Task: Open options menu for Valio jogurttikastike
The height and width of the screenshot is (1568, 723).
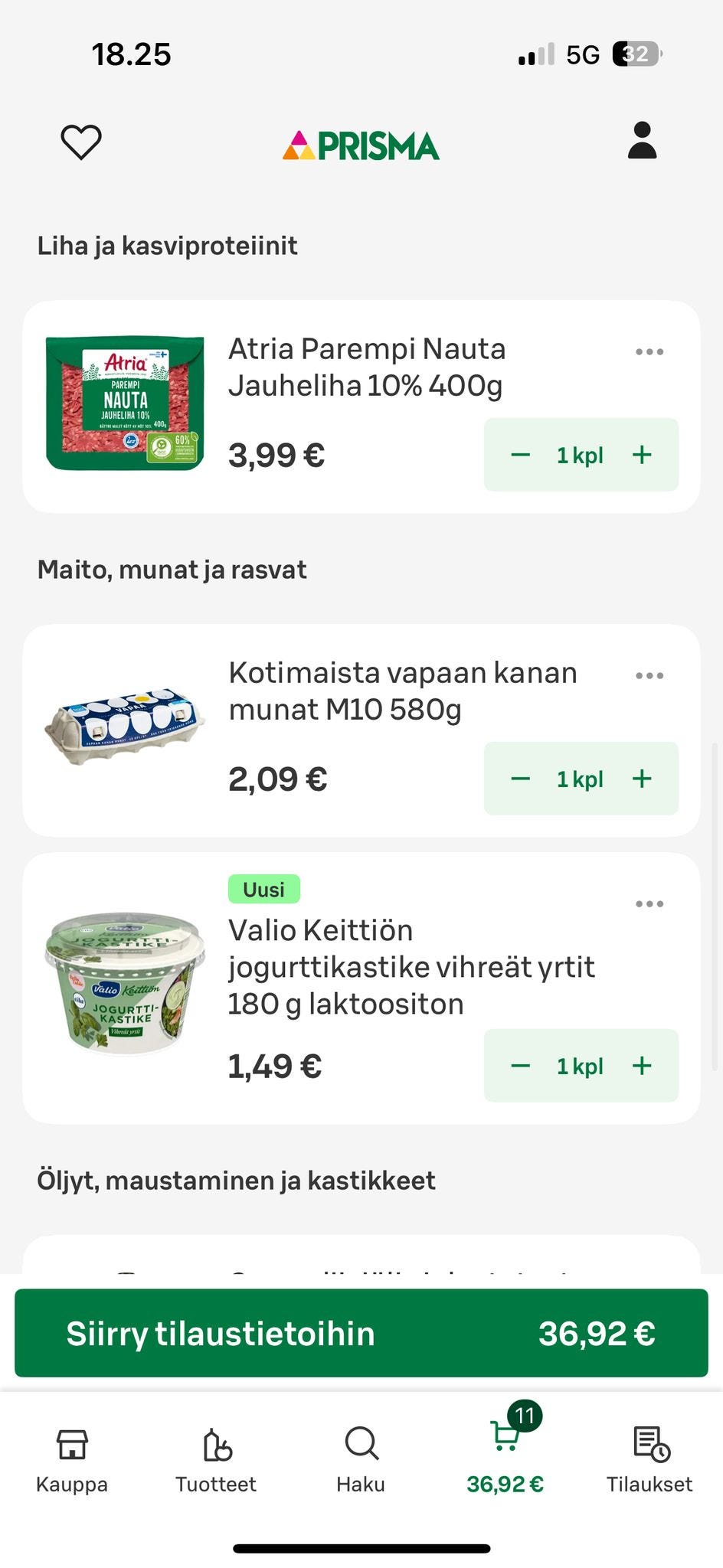Action: tap(649, 903)
